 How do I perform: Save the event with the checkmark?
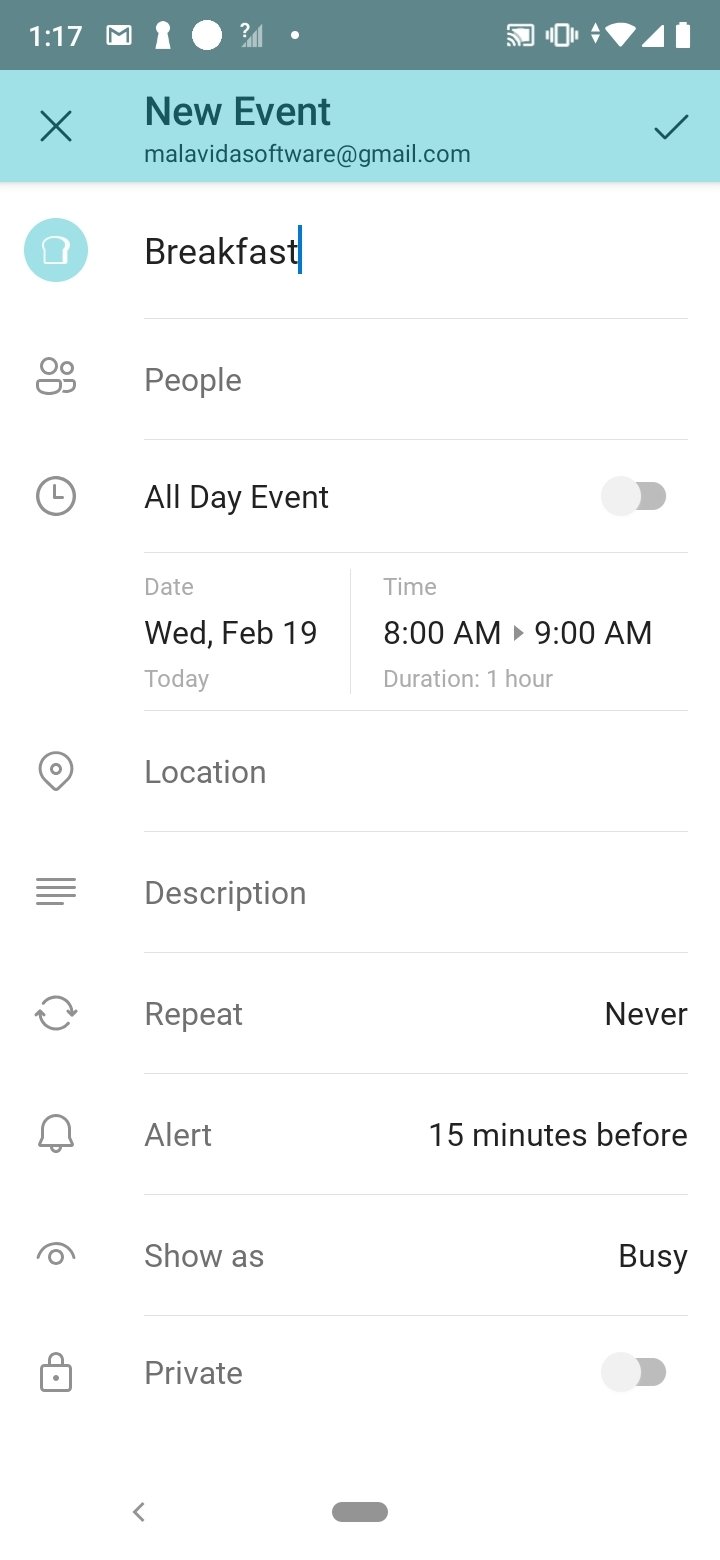(671, 127)
